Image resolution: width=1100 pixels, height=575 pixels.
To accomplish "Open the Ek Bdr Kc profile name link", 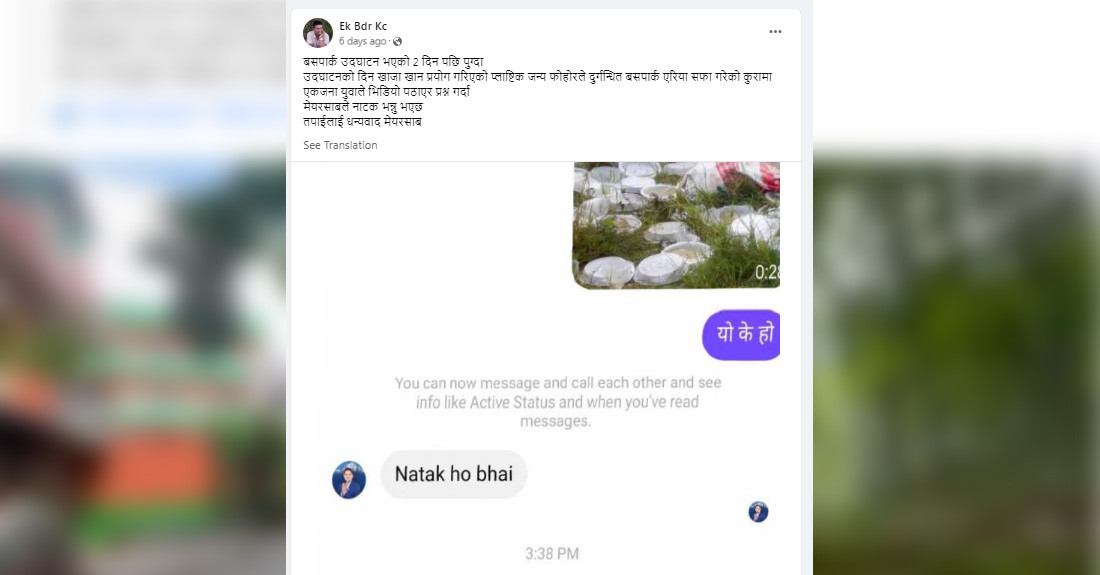I will (363, 25).
